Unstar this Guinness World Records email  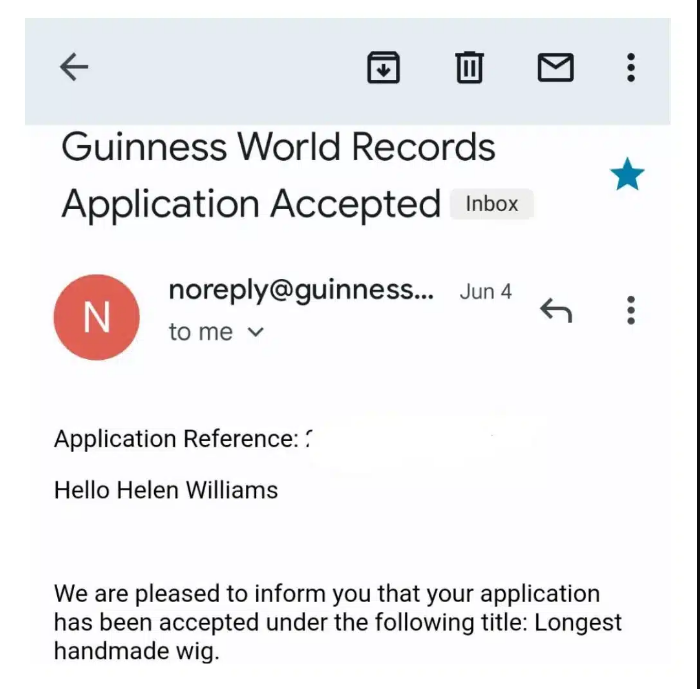click(627, 176)
